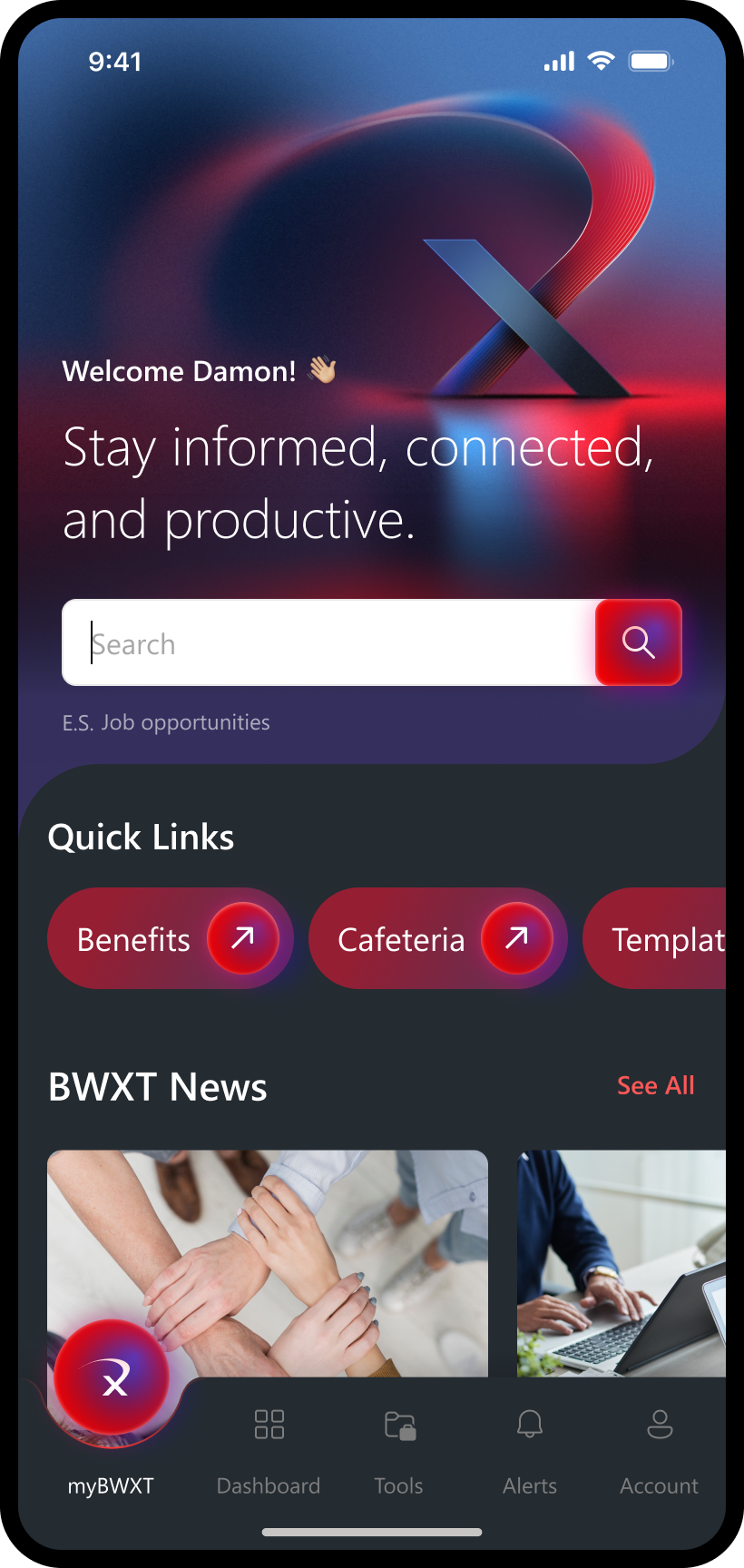Tap the red magnifier search button
This screenshot has width=744, height=1568.
click(639, 642)
